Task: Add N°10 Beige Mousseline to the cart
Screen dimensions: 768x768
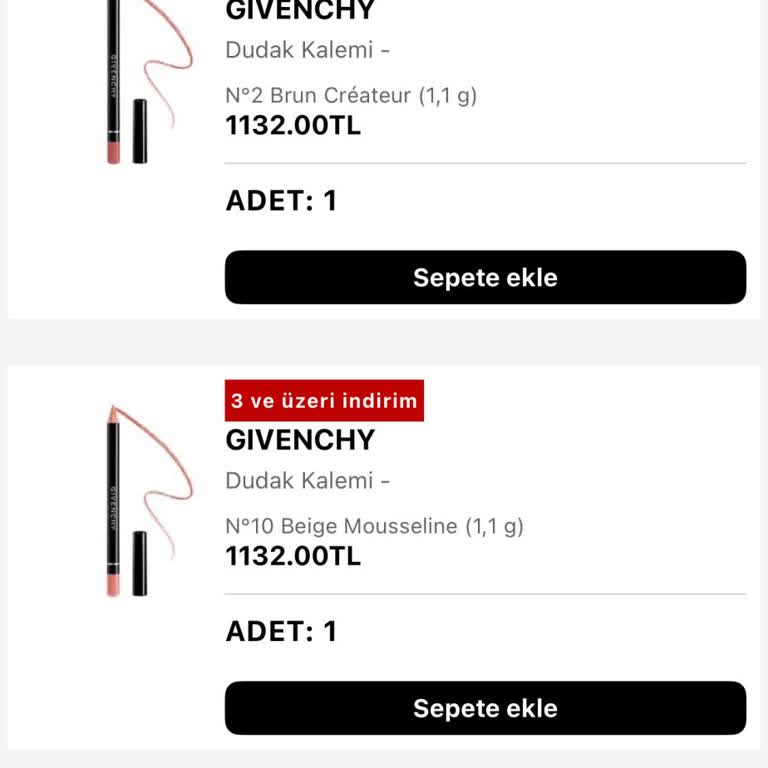Action: click(485, 708)
